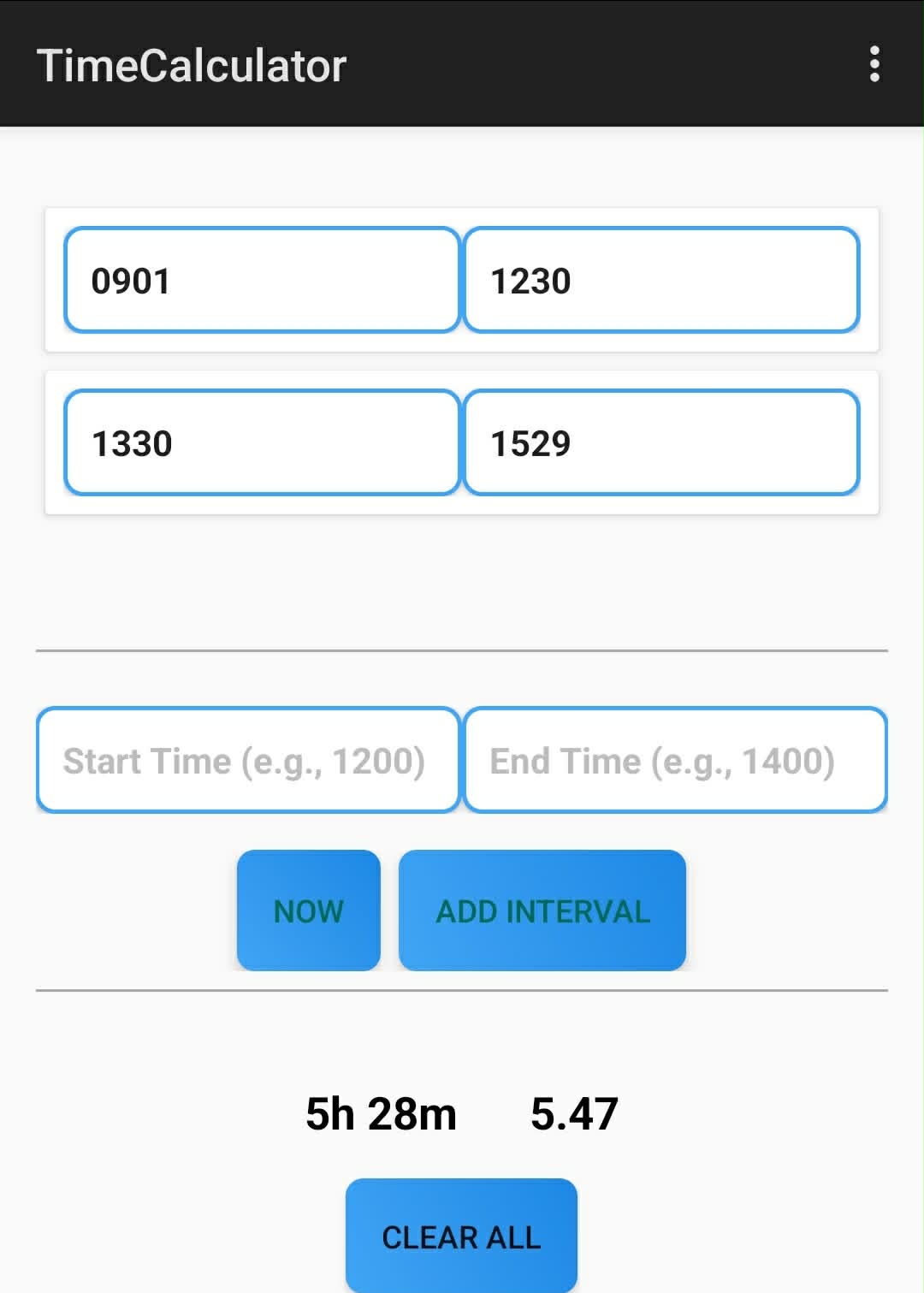Click the empty area below the intervals
This screenshot has width=924, height=1293.
point(462,573)
